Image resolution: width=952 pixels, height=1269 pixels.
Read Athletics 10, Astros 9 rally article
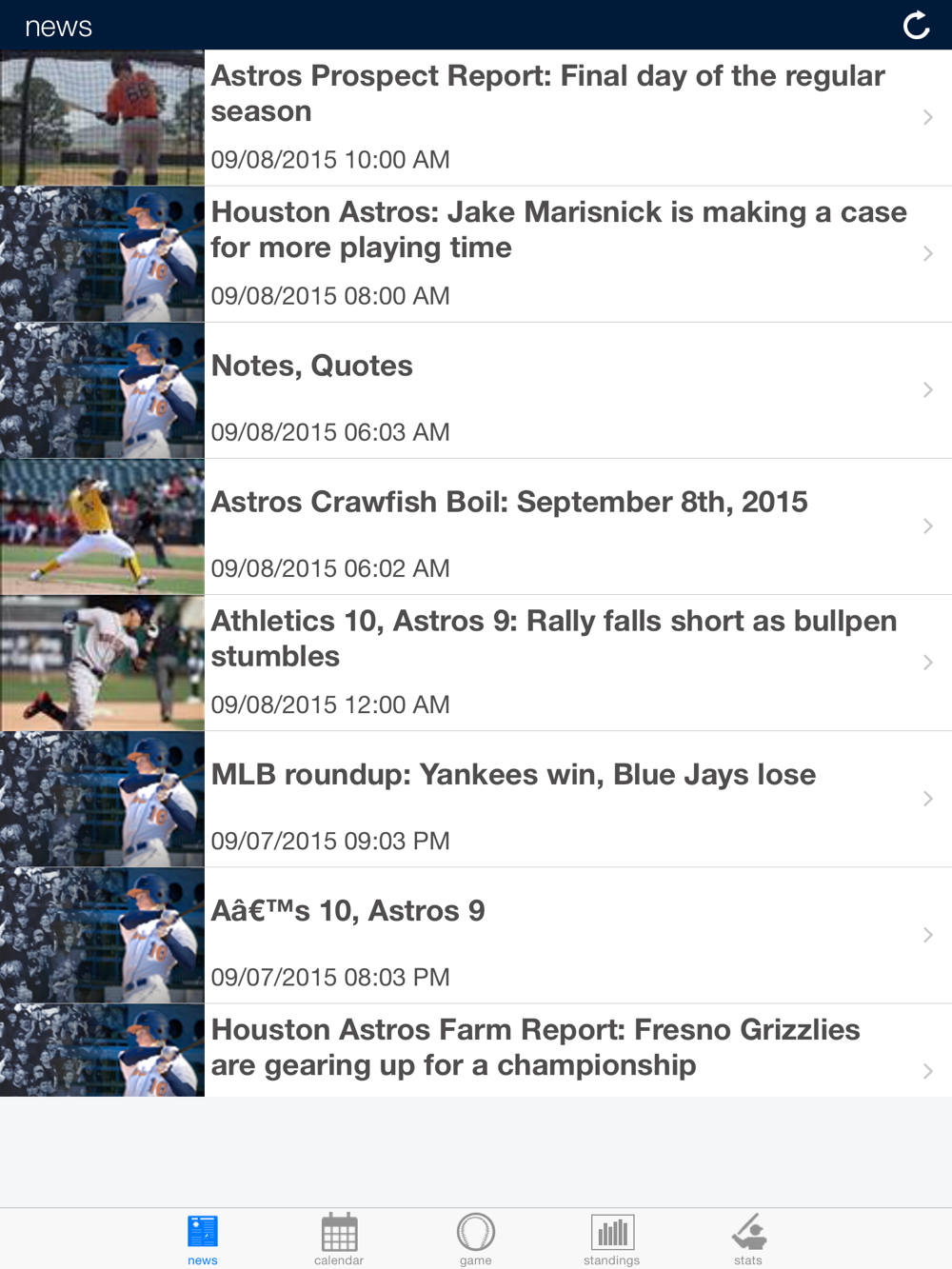click(476, 663)
